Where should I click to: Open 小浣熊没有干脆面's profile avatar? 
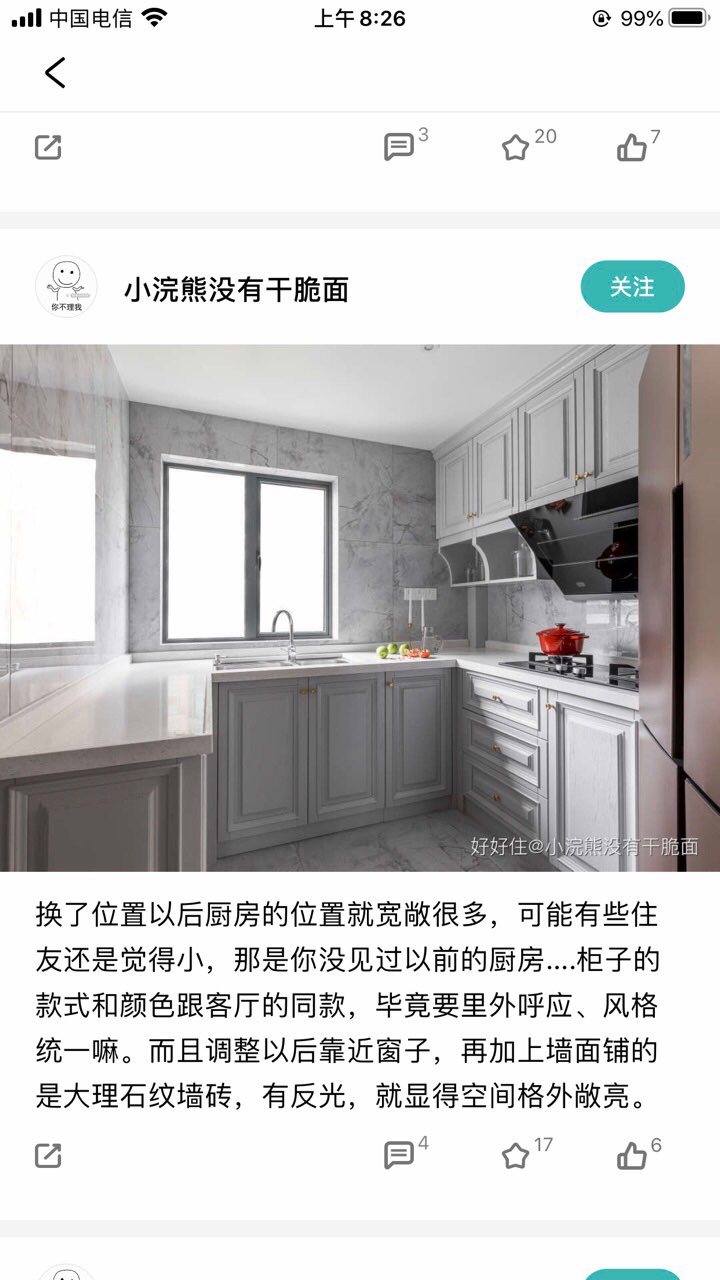(x=66, y=287)
